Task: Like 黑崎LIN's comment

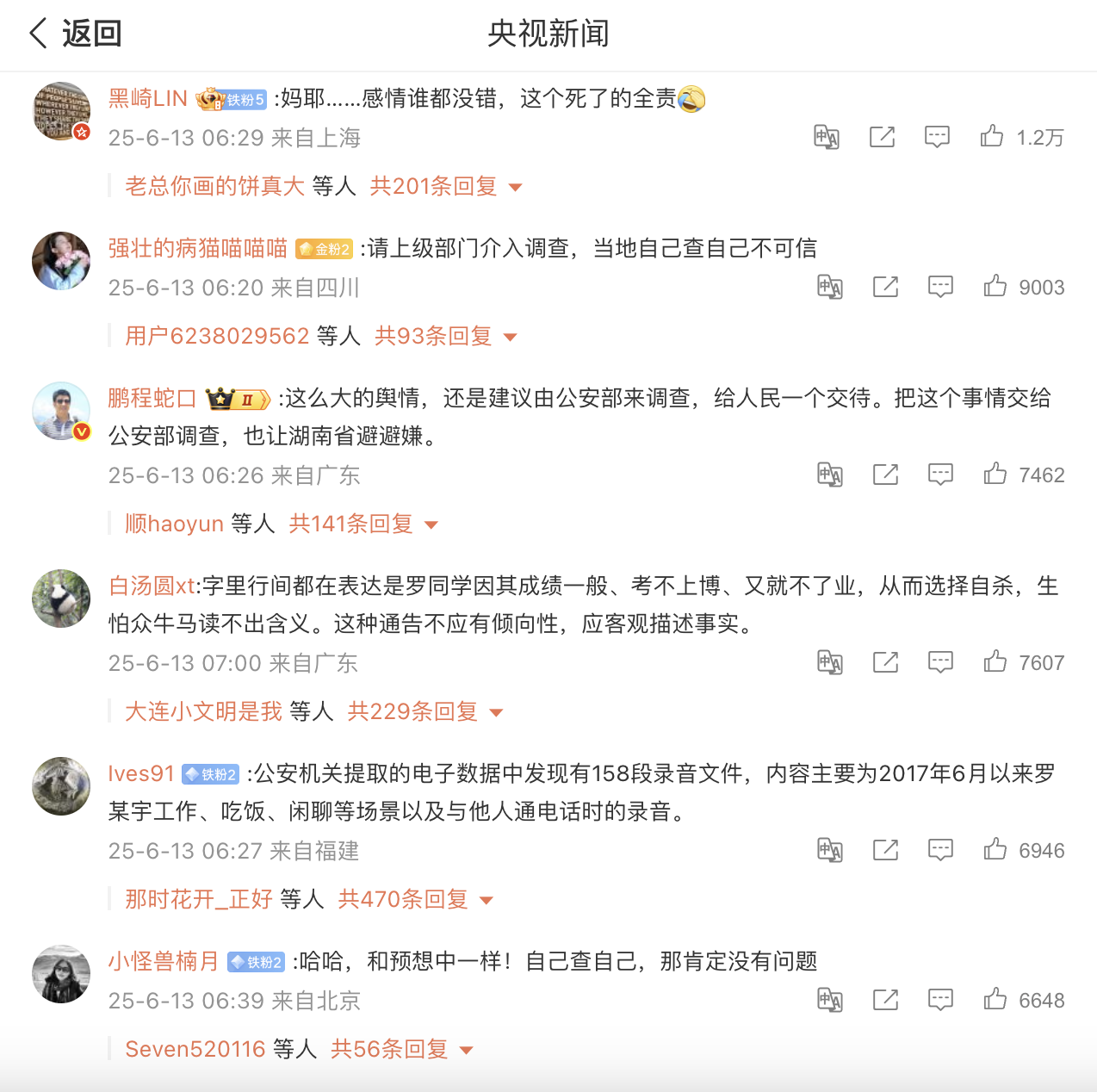Action: pos(992,137)
